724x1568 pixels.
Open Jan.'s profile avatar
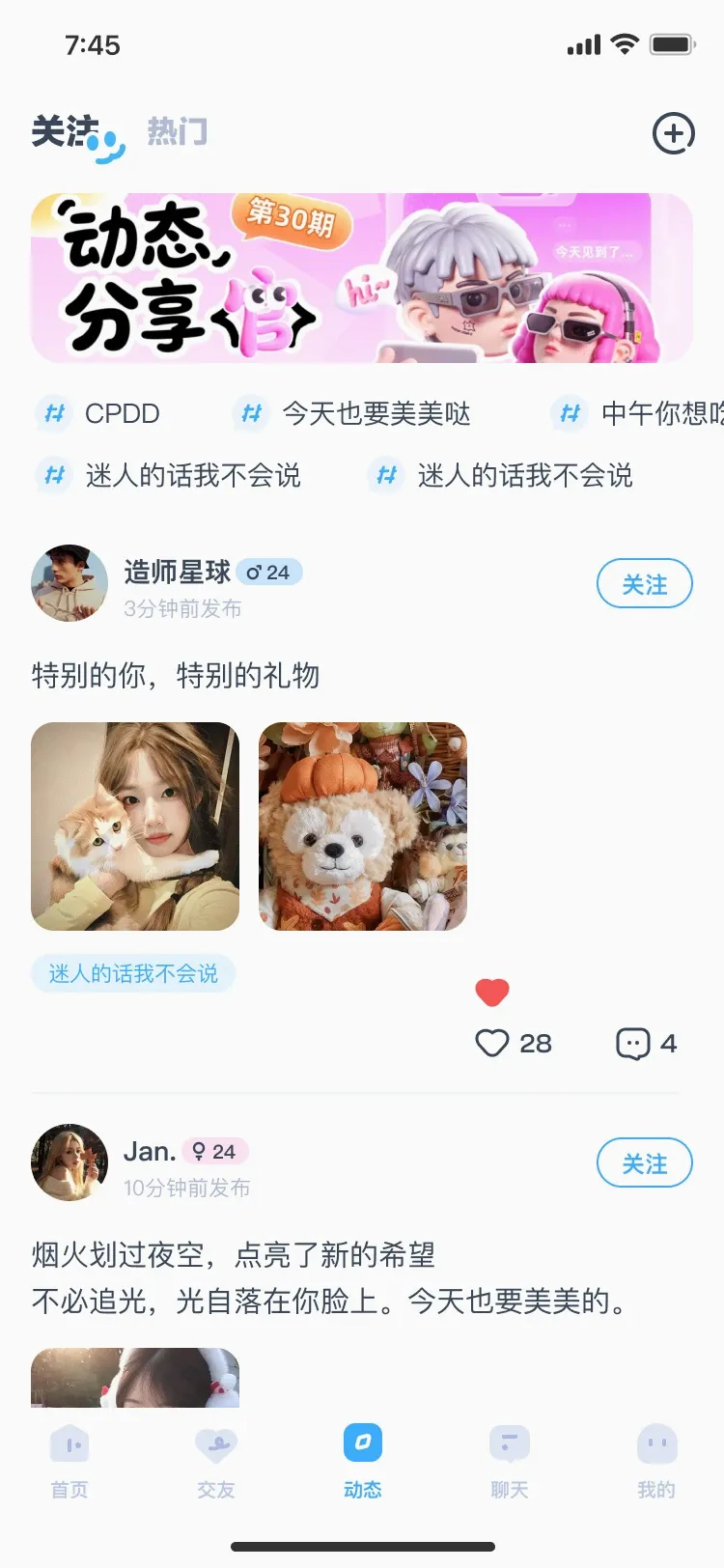coord(70,1162)
